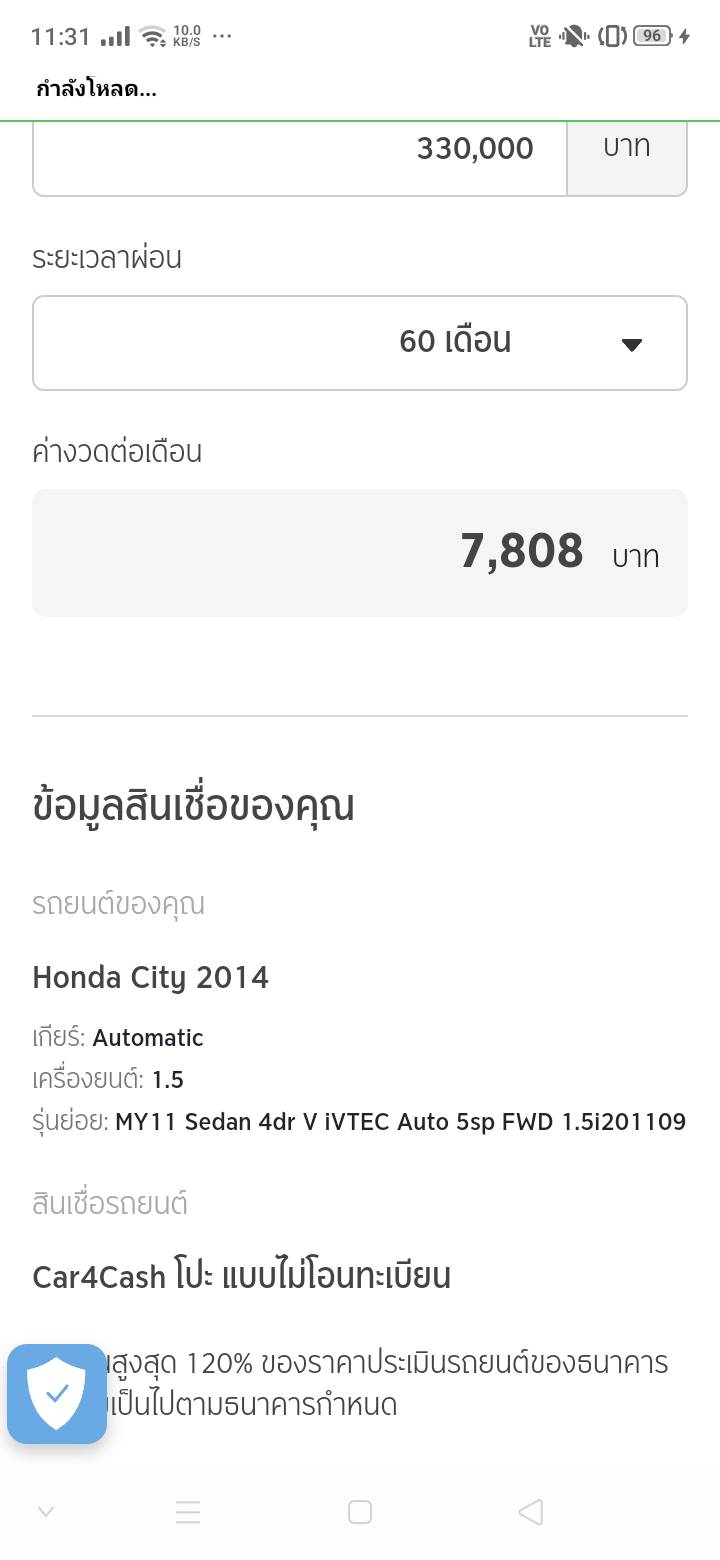This screenshot has width=720, height=1560.
Task: Open the 60 เดือน installment period dropdown
Action: click(x=360, y=342)
